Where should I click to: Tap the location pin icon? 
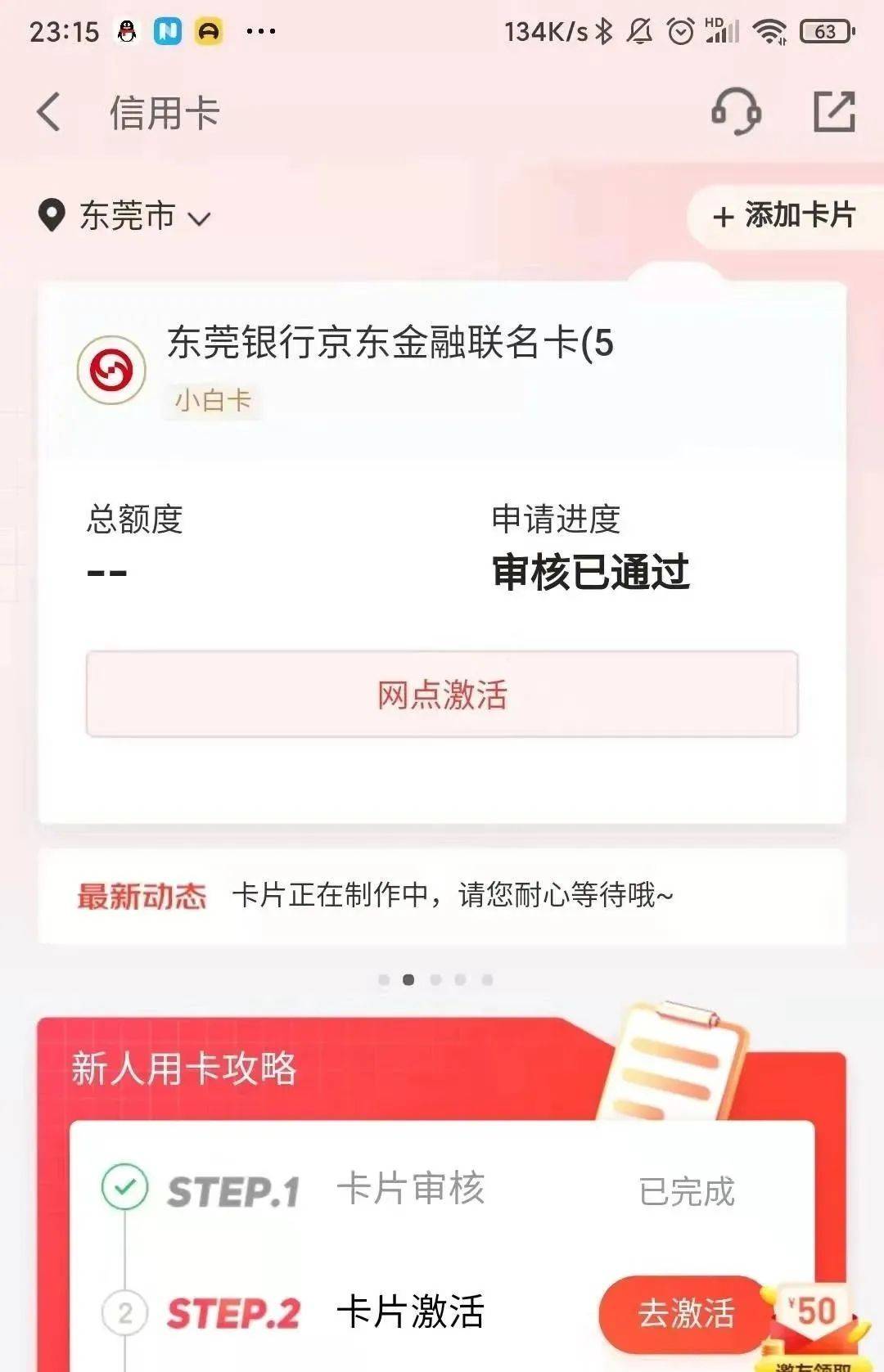[52, 217]
